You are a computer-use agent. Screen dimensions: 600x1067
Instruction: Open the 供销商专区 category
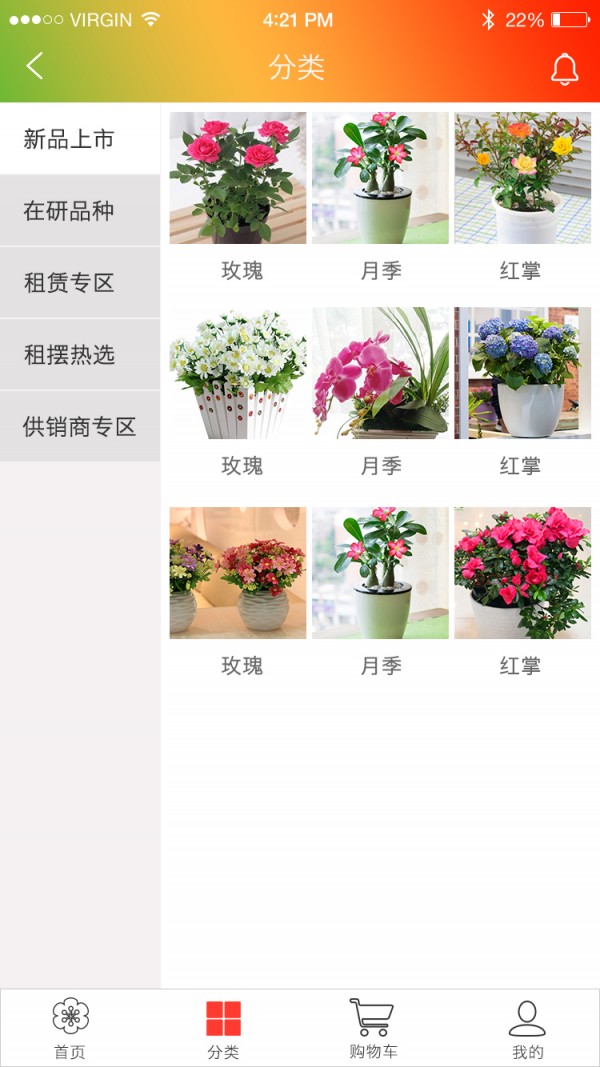pyautogui.click(x=80, y=427)
